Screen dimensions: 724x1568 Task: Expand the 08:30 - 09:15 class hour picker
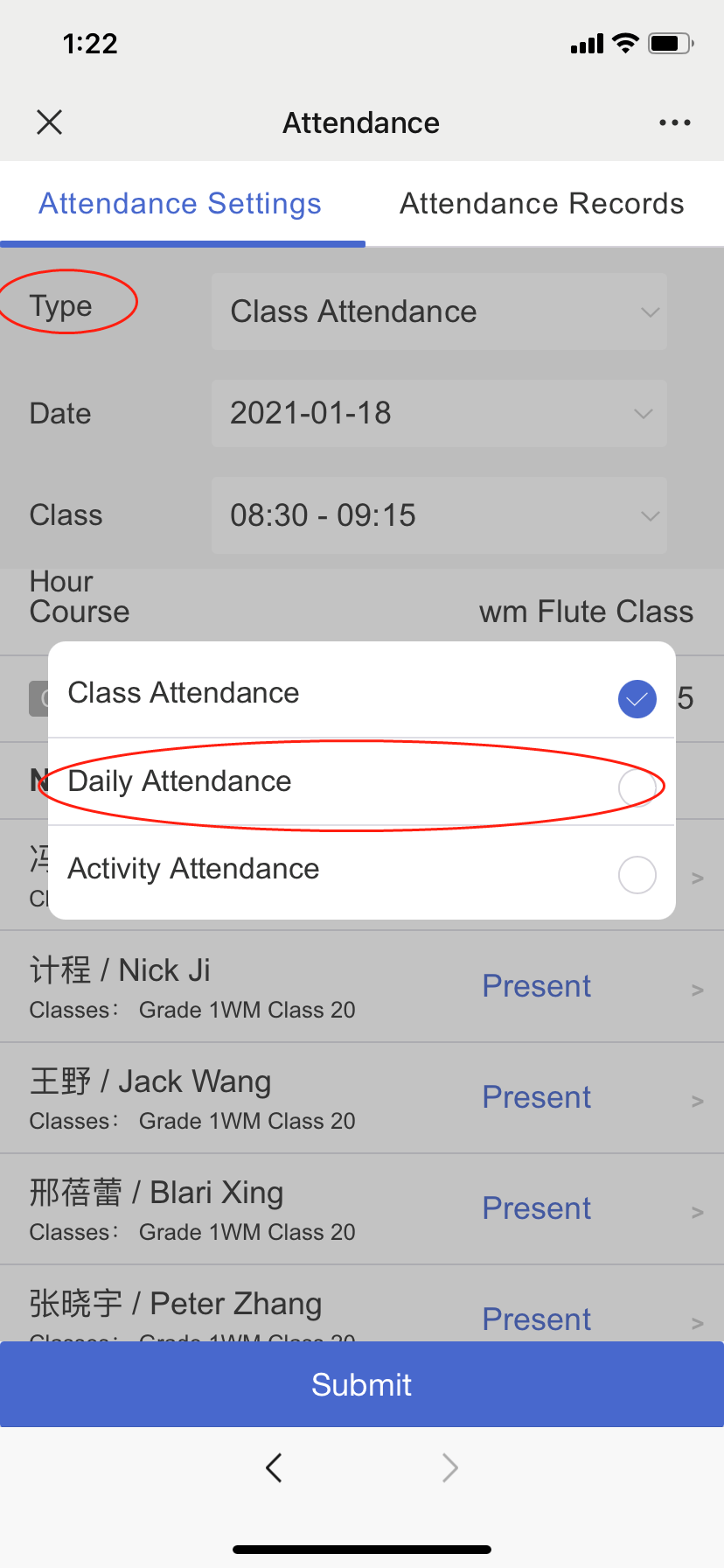click(x=439, y=515)
